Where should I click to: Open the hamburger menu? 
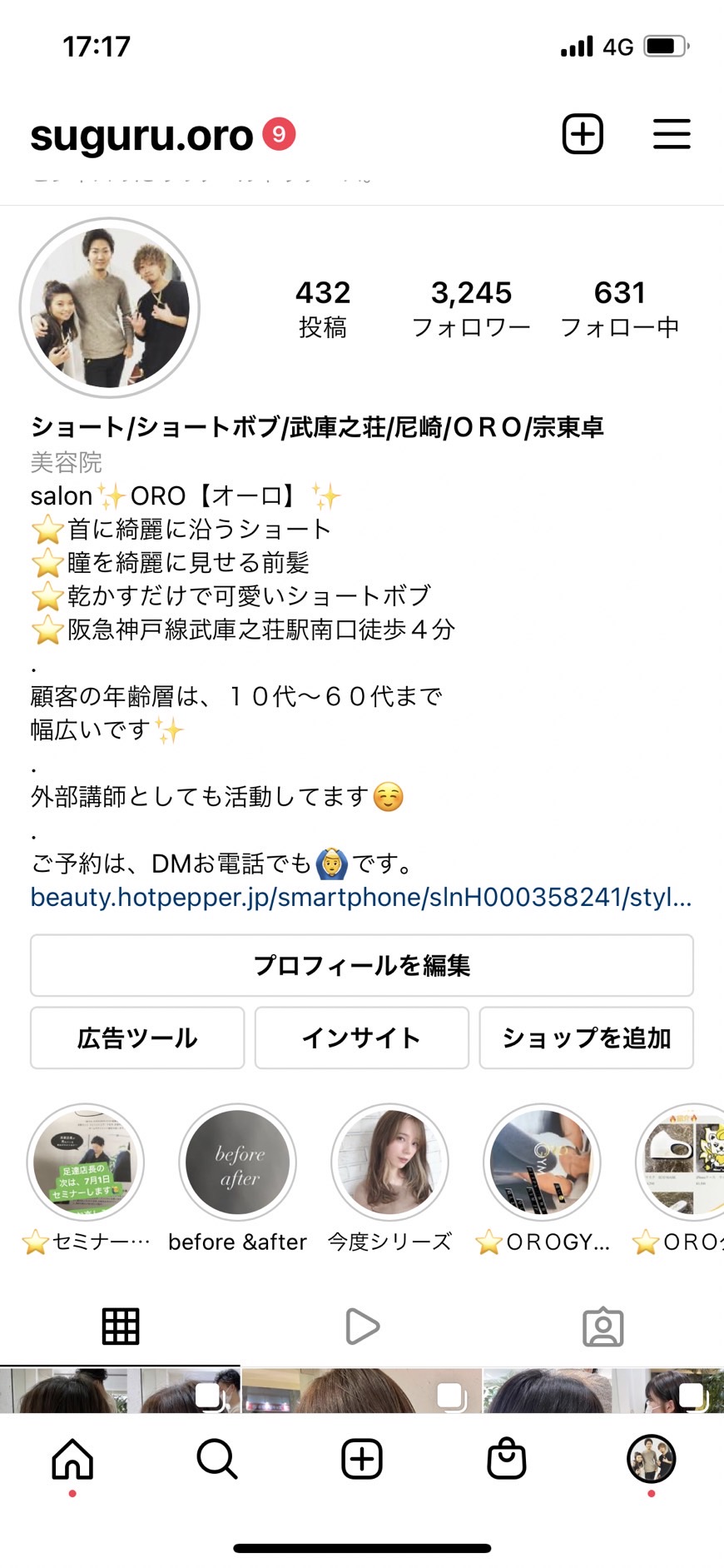[x=671, y=134]
